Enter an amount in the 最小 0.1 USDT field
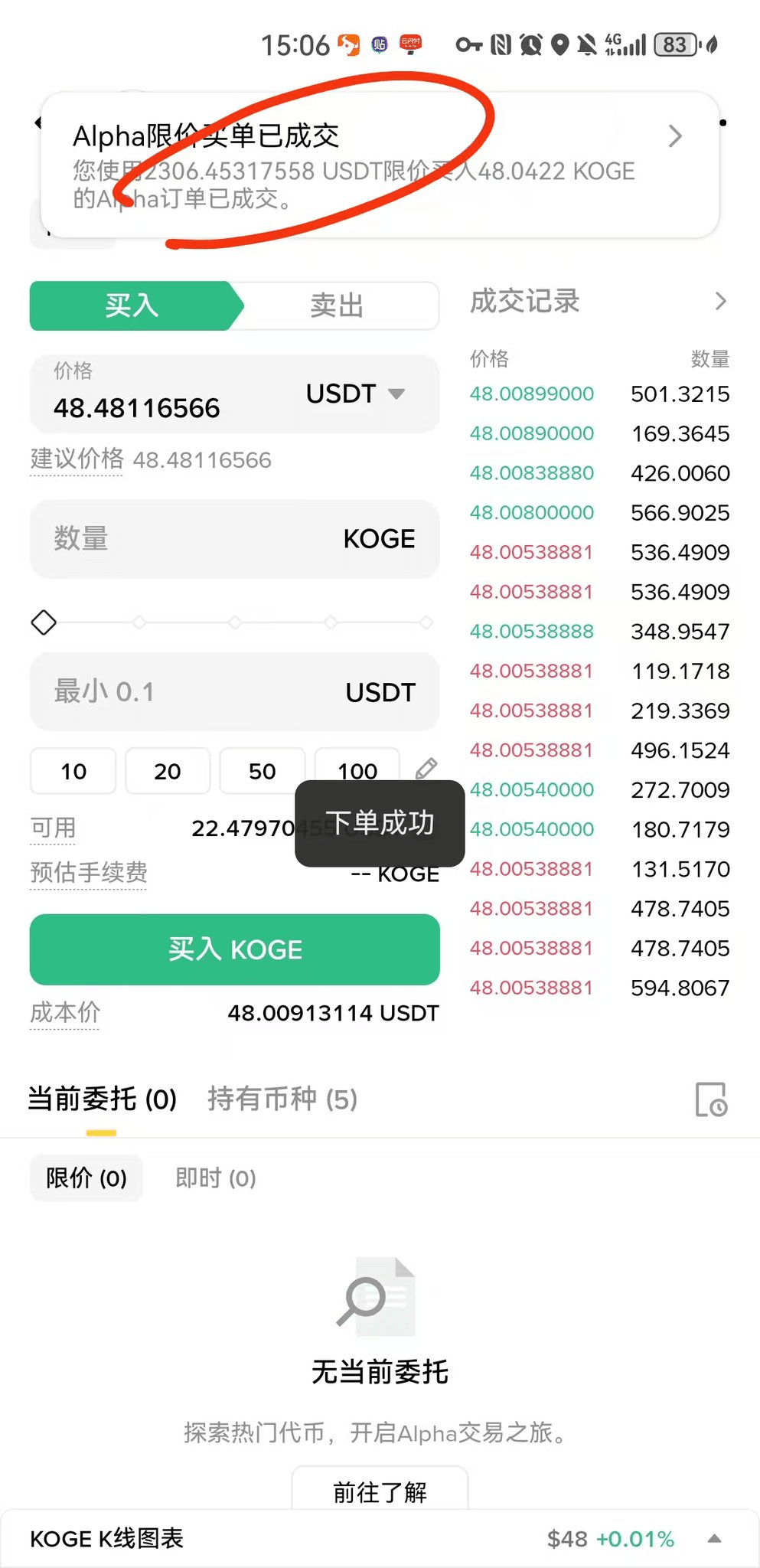 (x=234, y=691)
